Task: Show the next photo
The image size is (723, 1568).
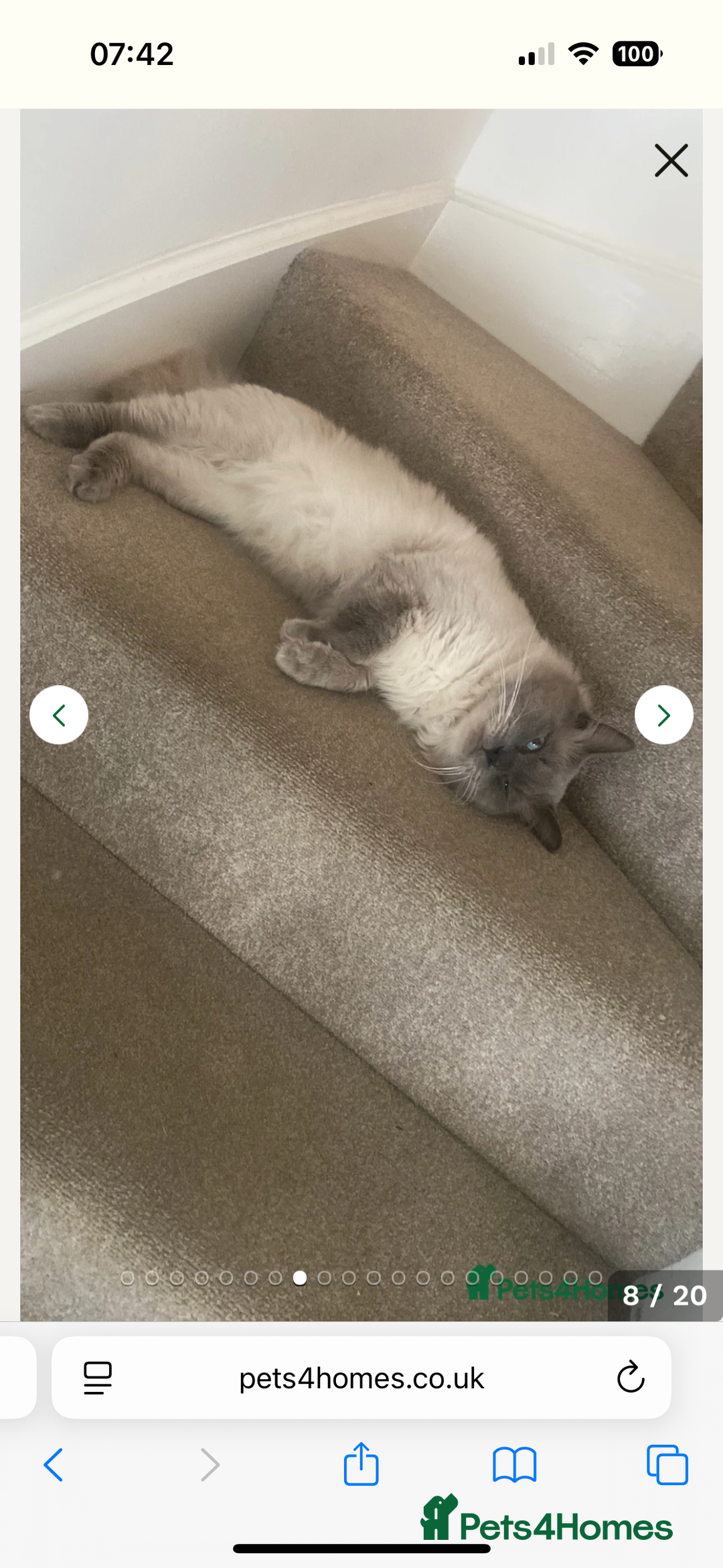Action: pos(663,715)
